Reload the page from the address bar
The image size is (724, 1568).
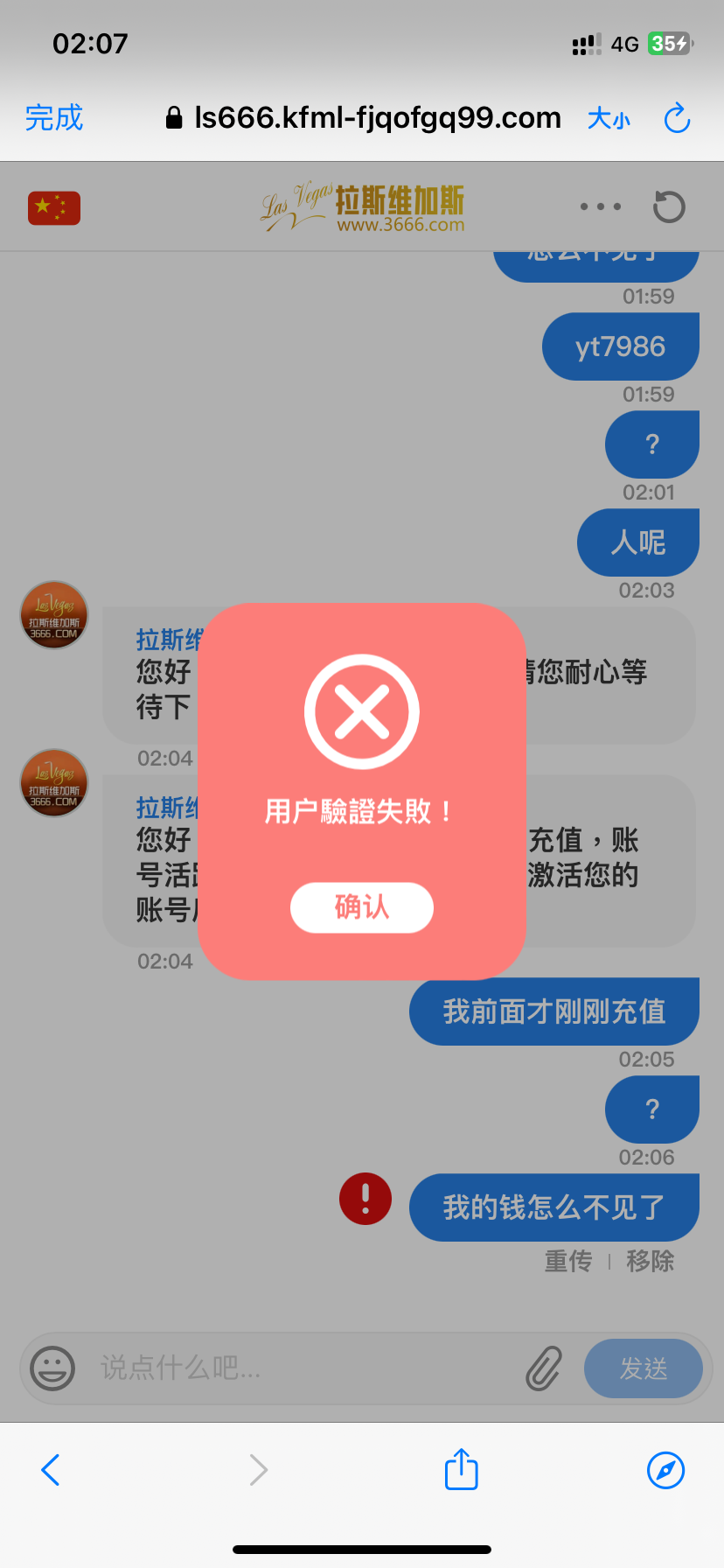677,118
